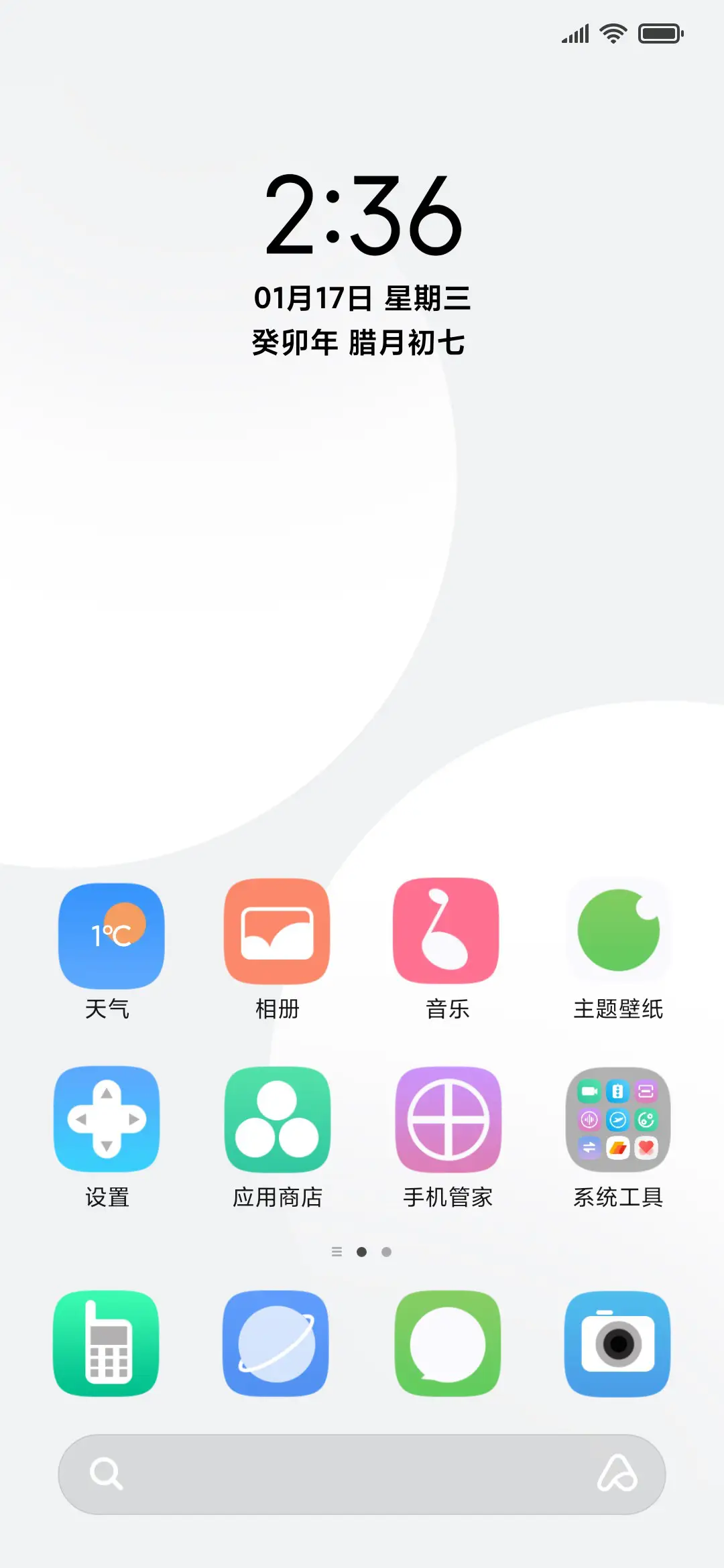Switch to the next home screen page dot
The image size is (724, 1568).
tap(387, 1252)
